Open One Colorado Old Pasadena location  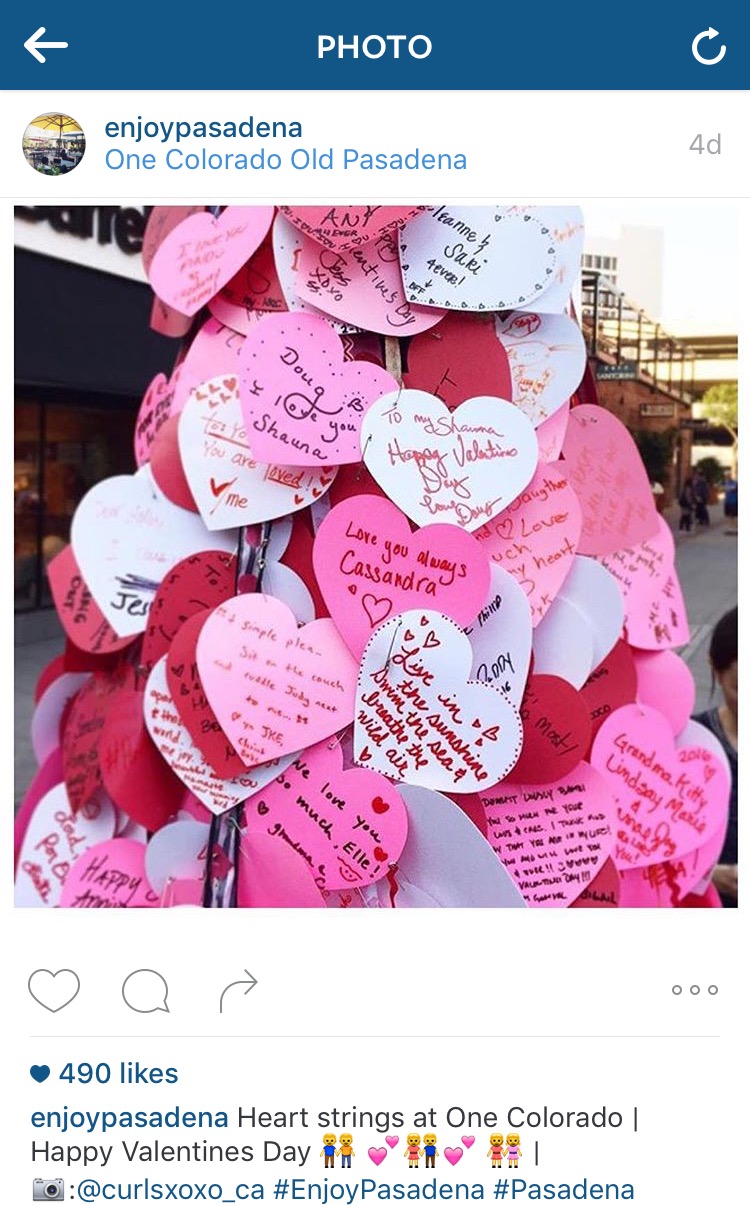[285, 160]
